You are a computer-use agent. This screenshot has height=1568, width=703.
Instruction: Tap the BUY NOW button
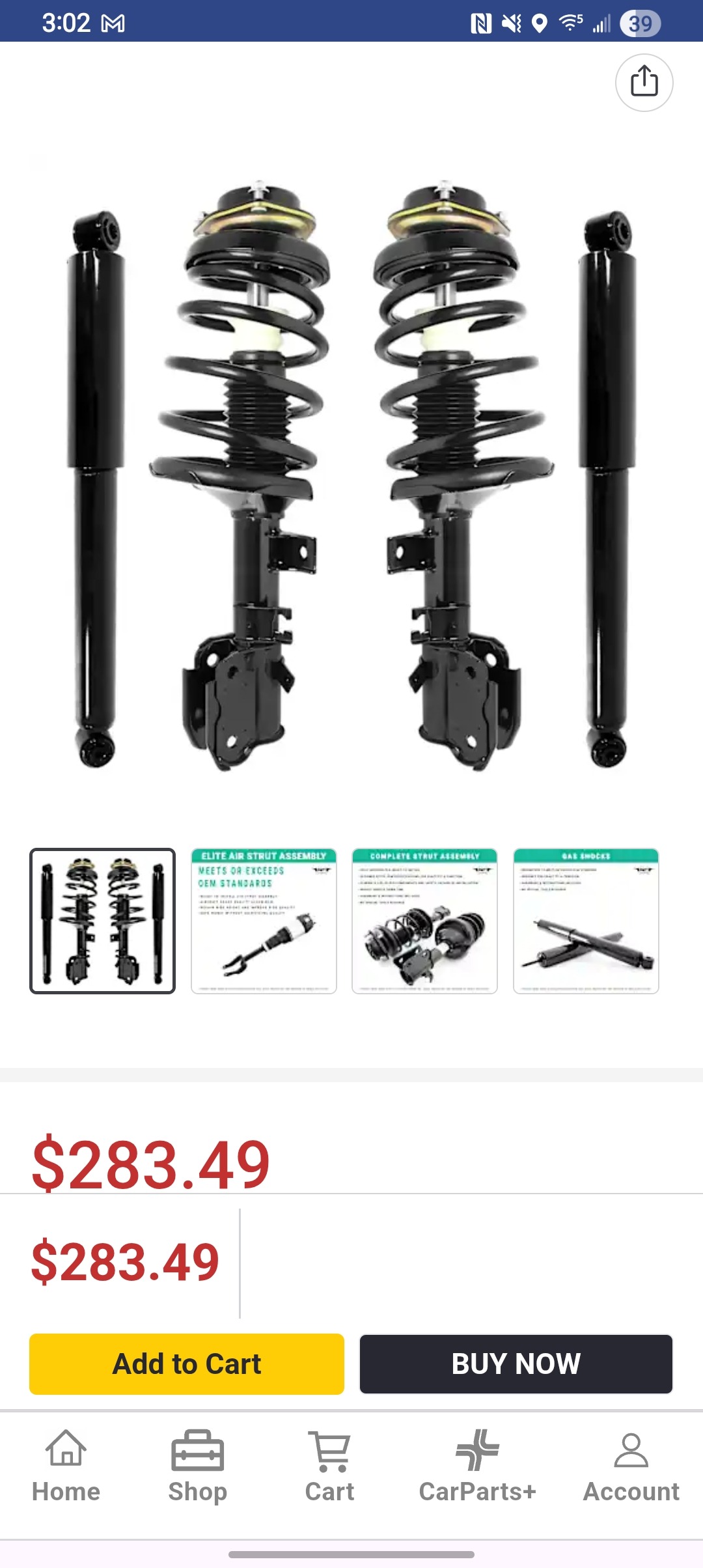coord(516,1364)
